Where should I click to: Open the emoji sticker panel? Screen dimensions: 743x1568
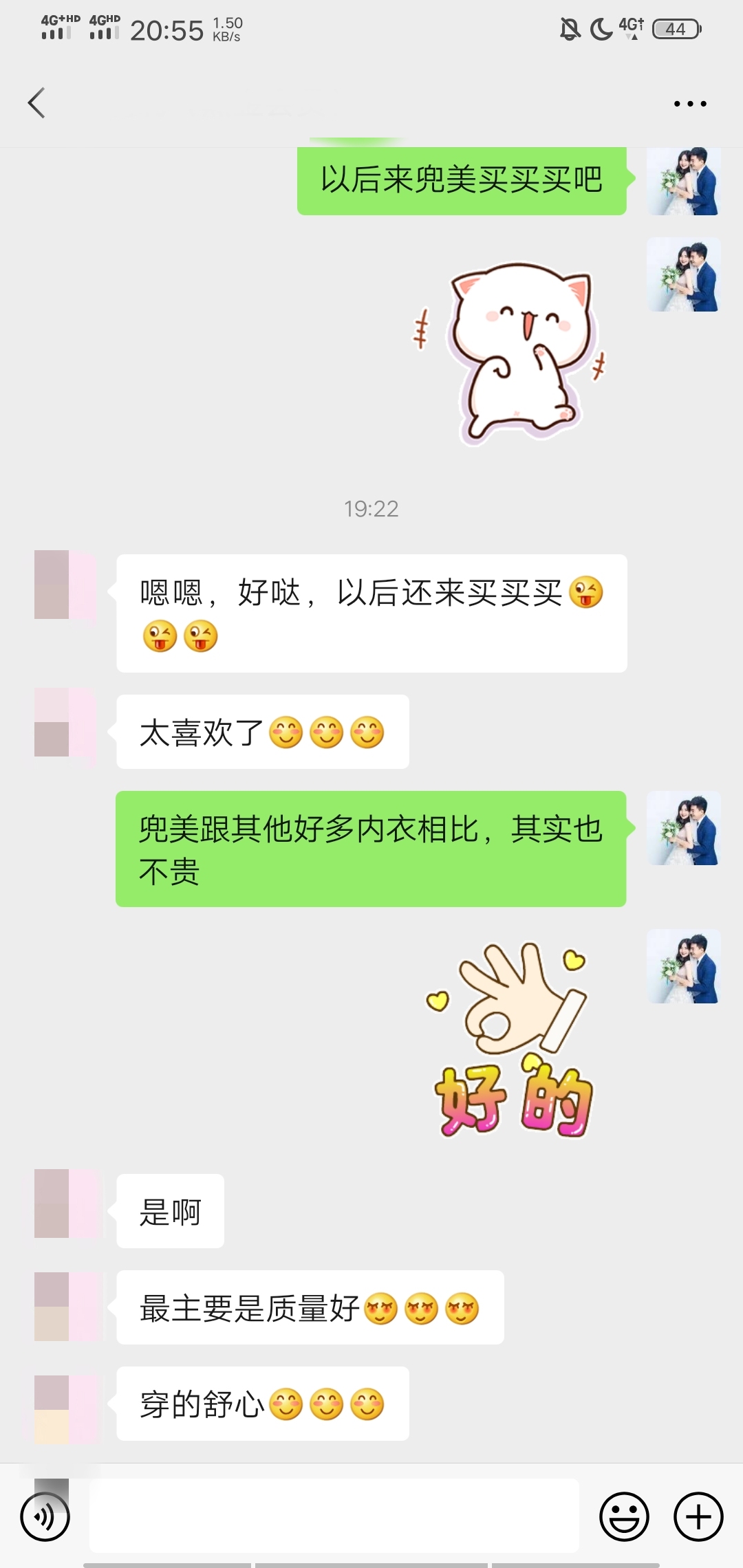[x=624, y=1516]
